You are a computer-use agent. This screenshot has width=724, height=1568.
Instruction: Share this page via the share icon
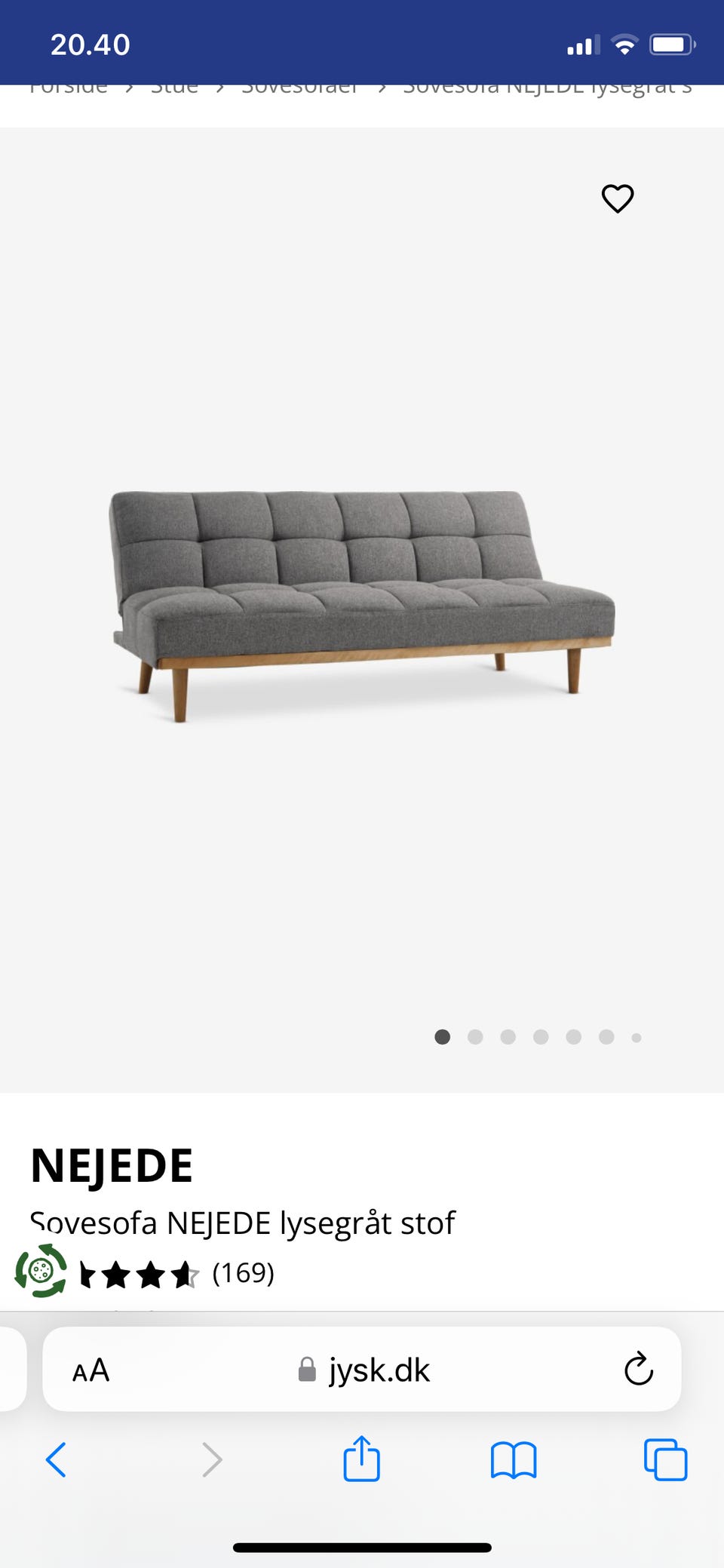click(x=361, y=1459)
